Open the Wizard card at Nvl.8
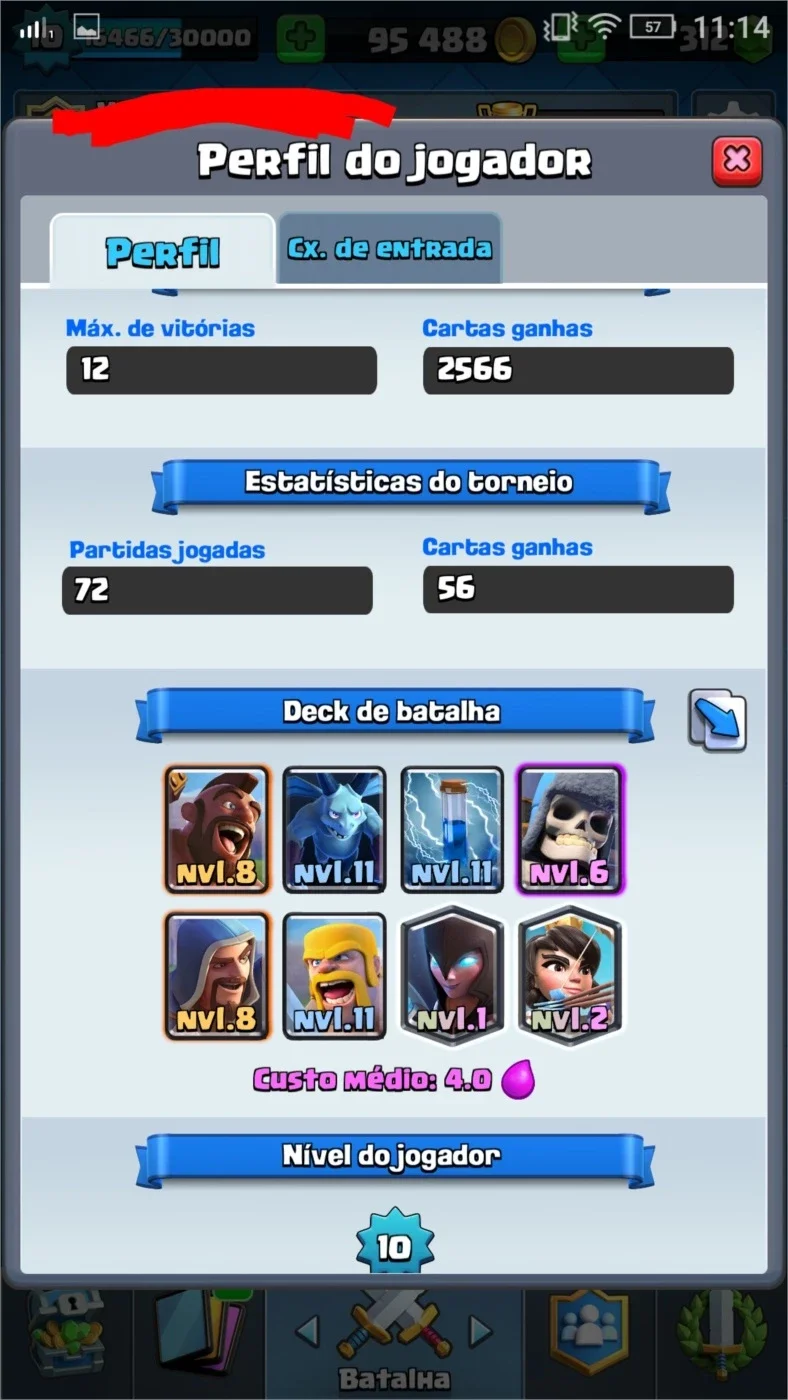This screenshot has width=788, height=1400. coord(217,976)
